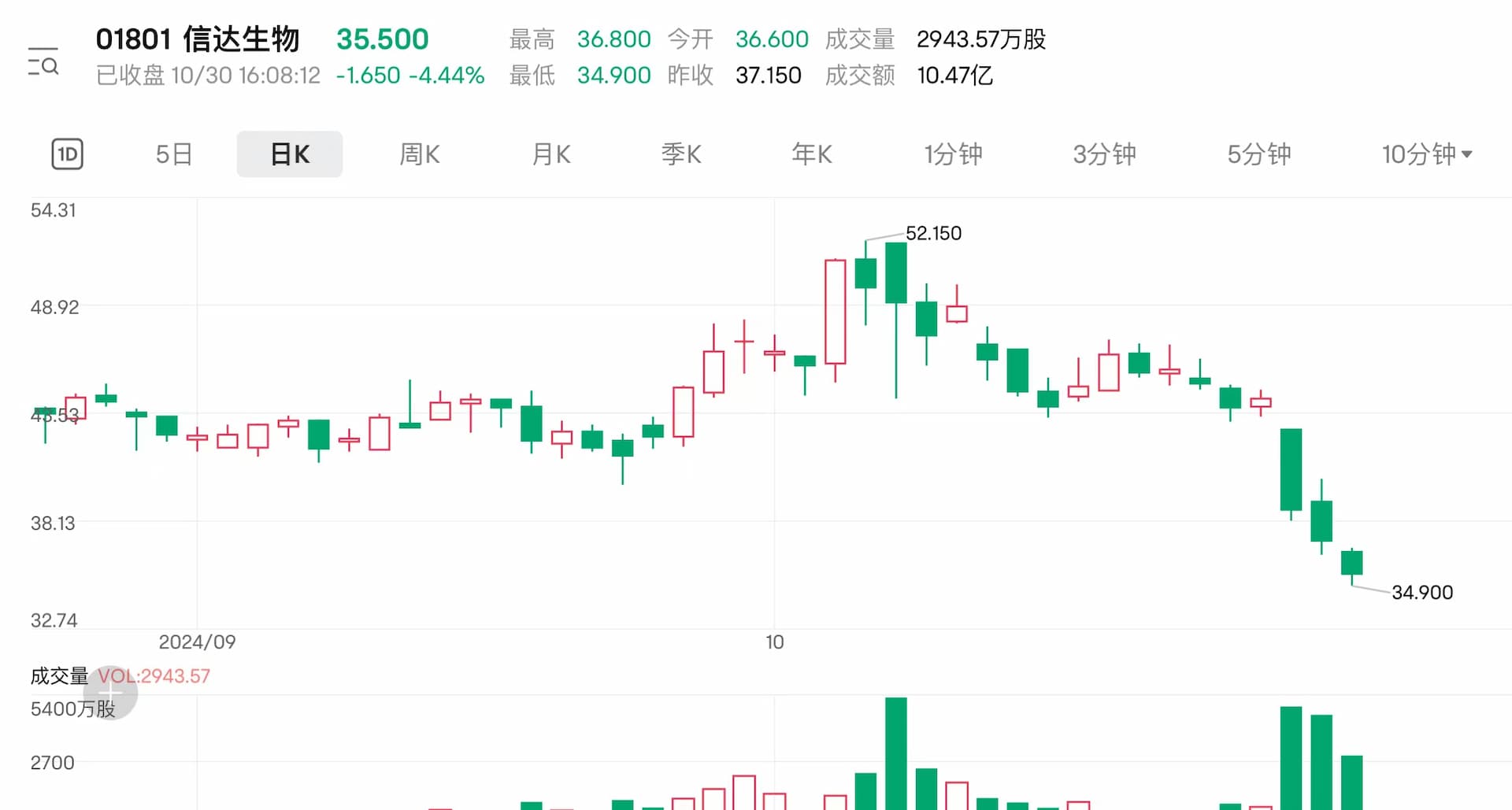
Task: Open the 成交量 indicator selector
Action: (x=58, y=675)
